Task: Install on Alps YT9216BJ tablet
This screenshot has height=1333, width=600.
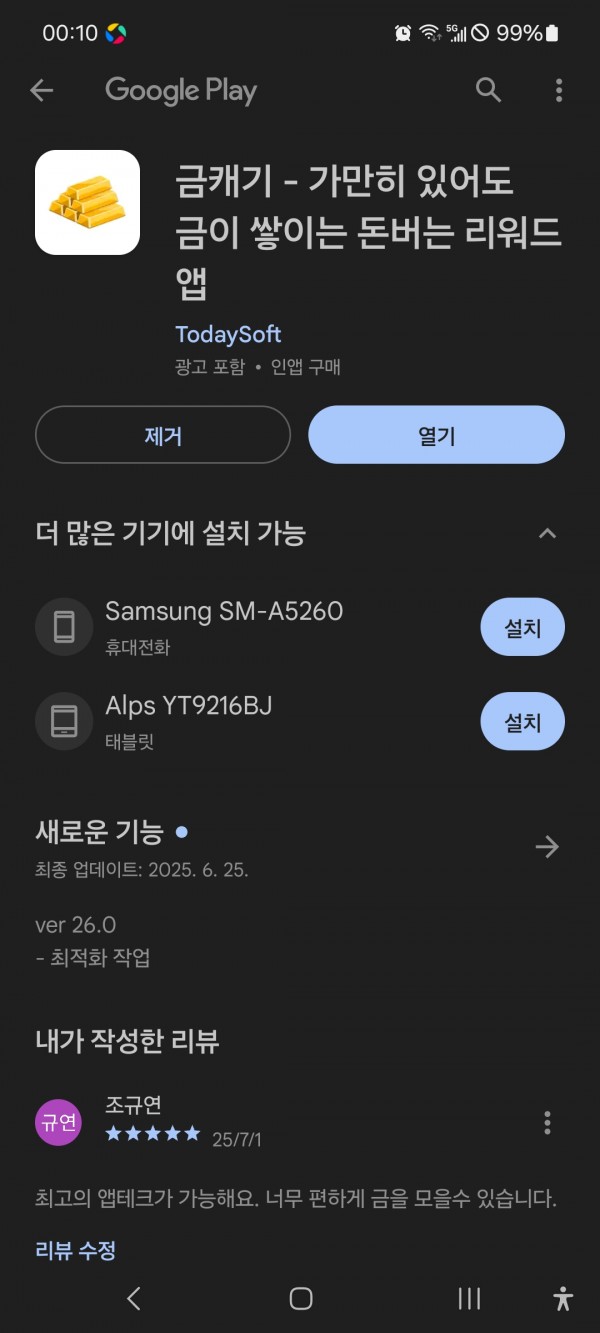Action: tap(522, 721)
